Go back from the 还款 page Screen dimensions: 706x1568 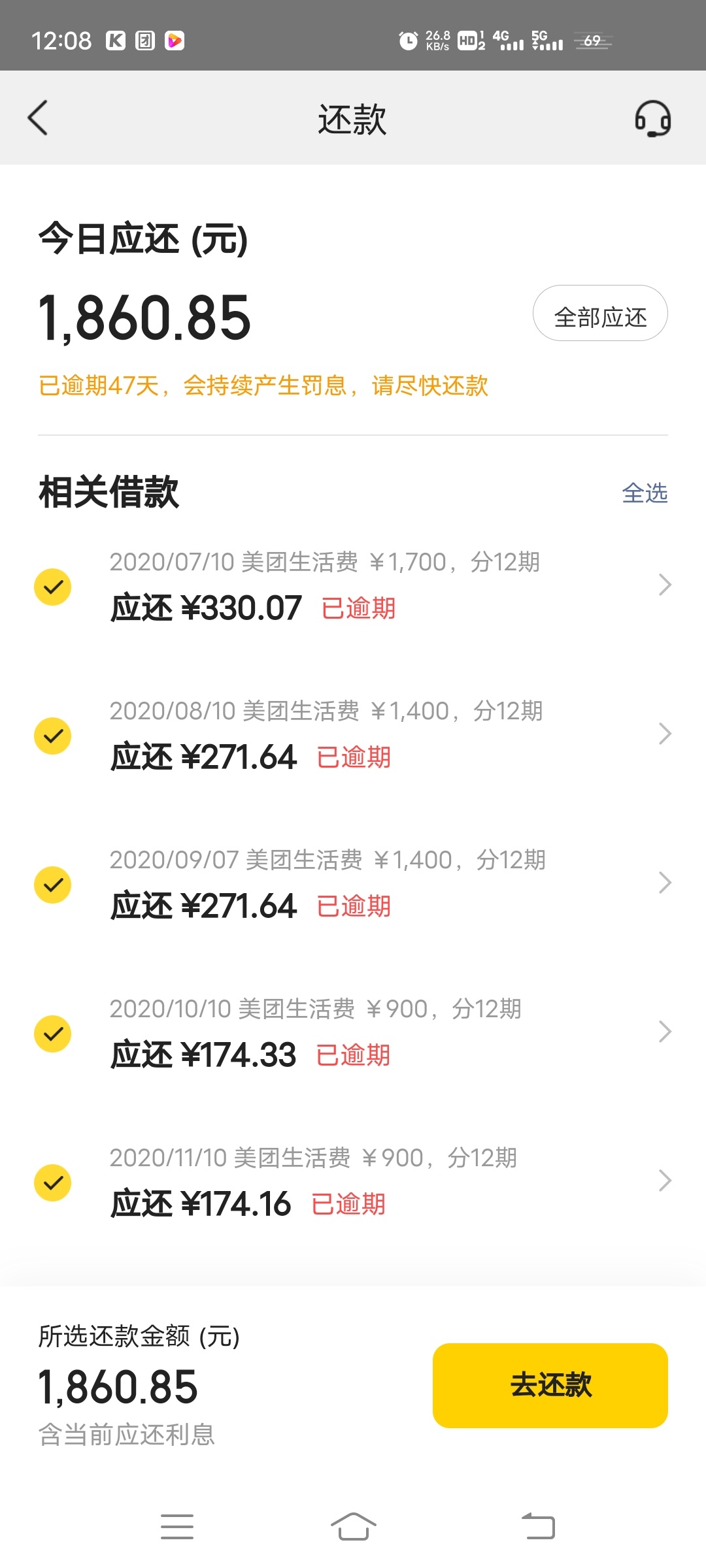point(38,118)
